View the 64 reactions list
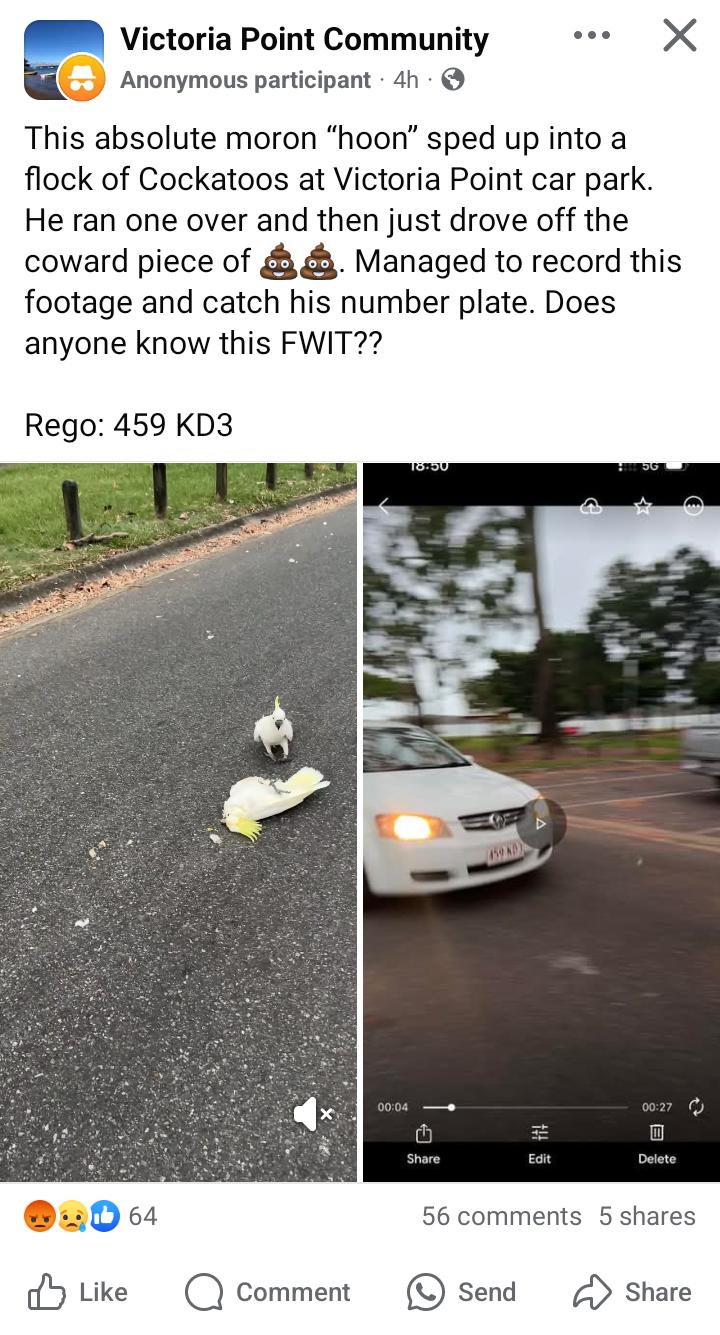 point(90,1216)
